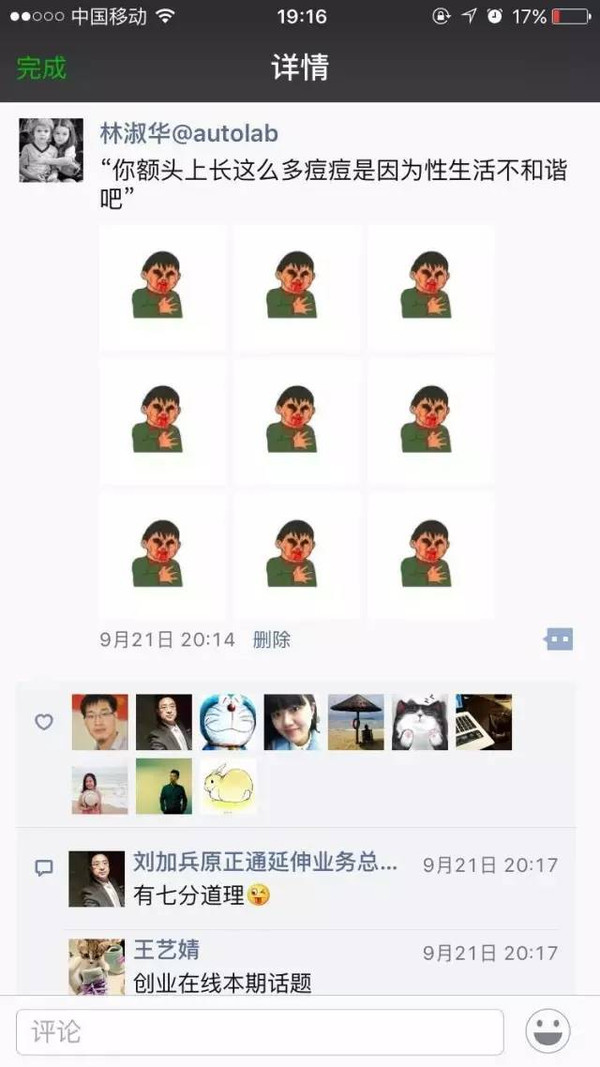Open the emoji picker smiley button
Viewport: 600px width, 1067px height.
[548, 1031]
